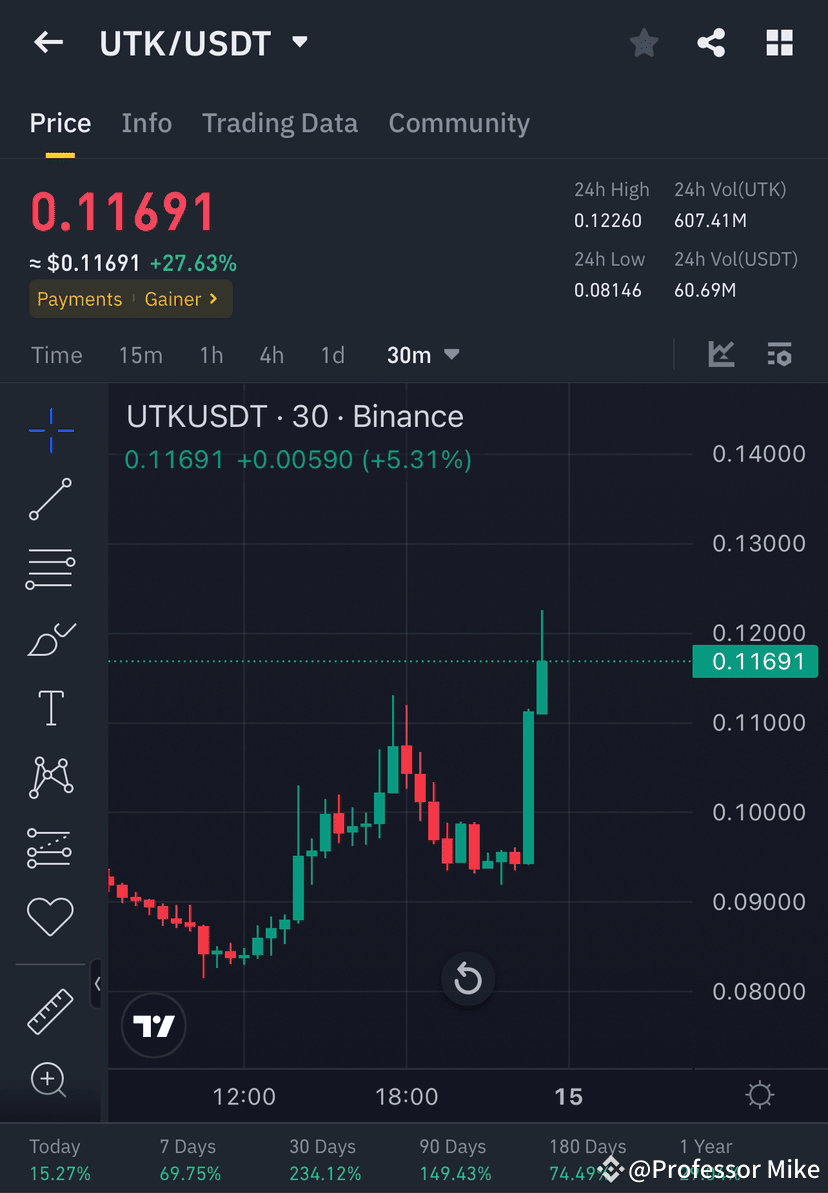
Task: Select the 1d timeframe option
Action: pos(332,354)
